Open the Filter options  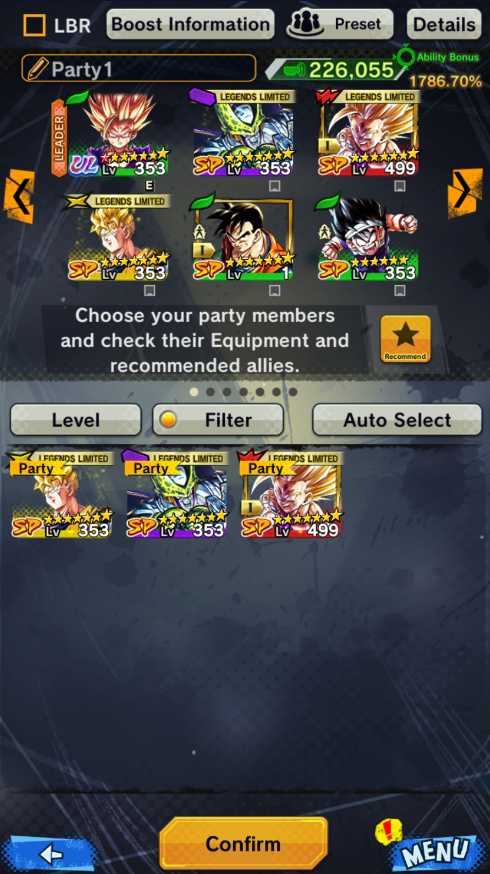218,420
